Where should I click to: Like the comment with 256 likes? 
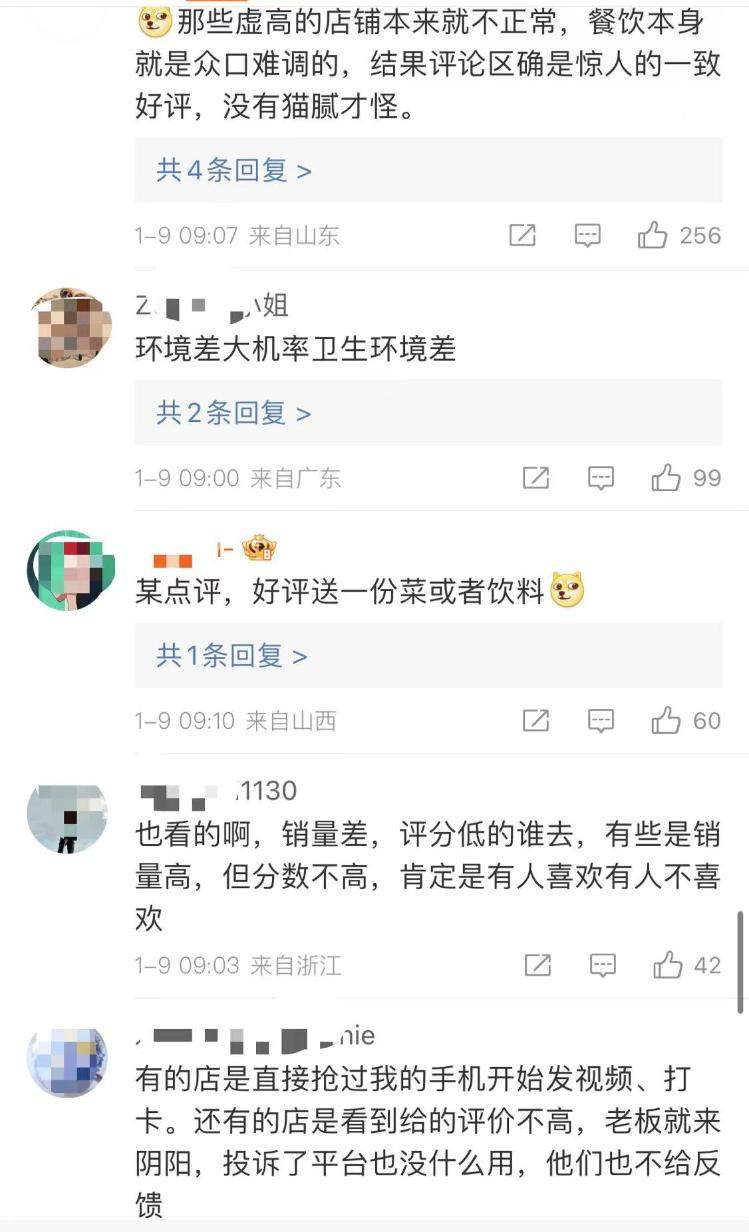pyautogui.click(x=653, y=236)
